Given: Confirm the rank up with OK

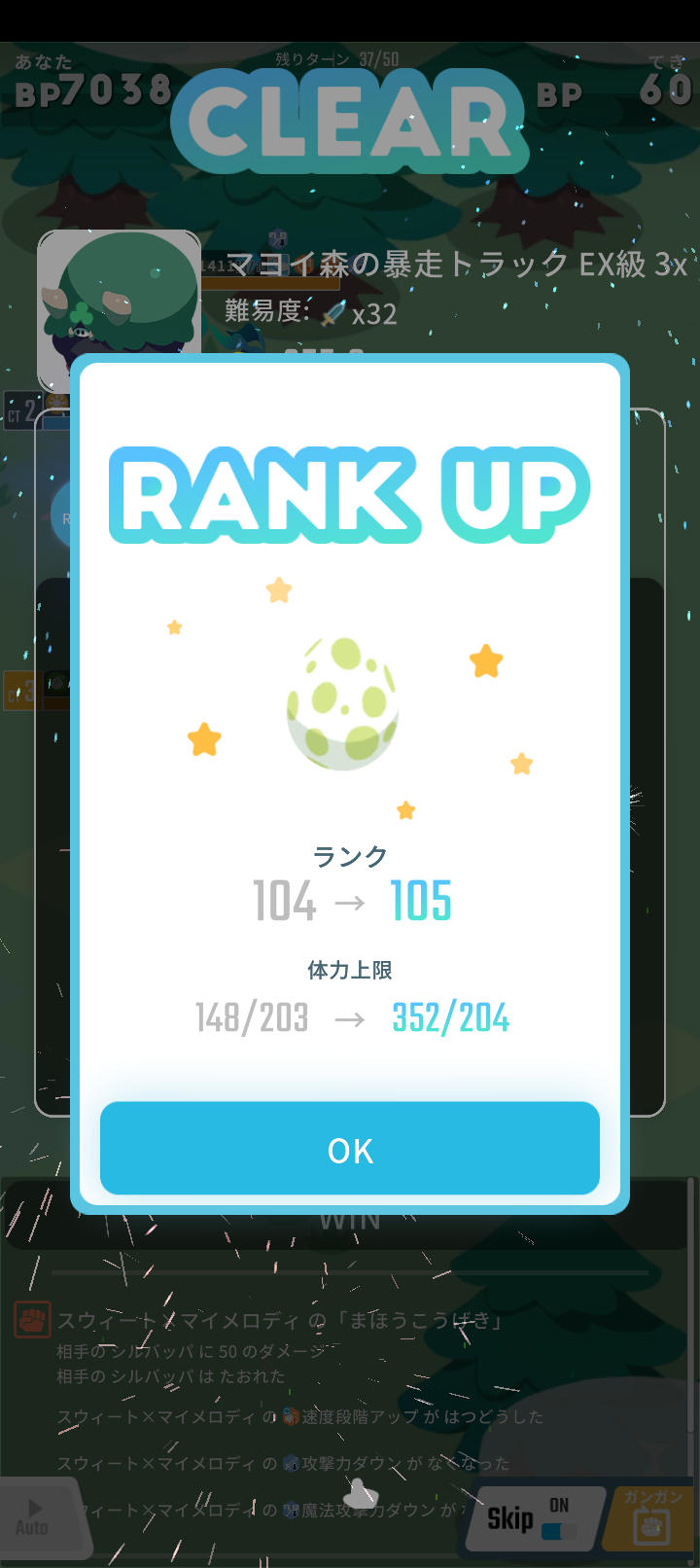Looking at the screenshot, I should (350, 1149).
